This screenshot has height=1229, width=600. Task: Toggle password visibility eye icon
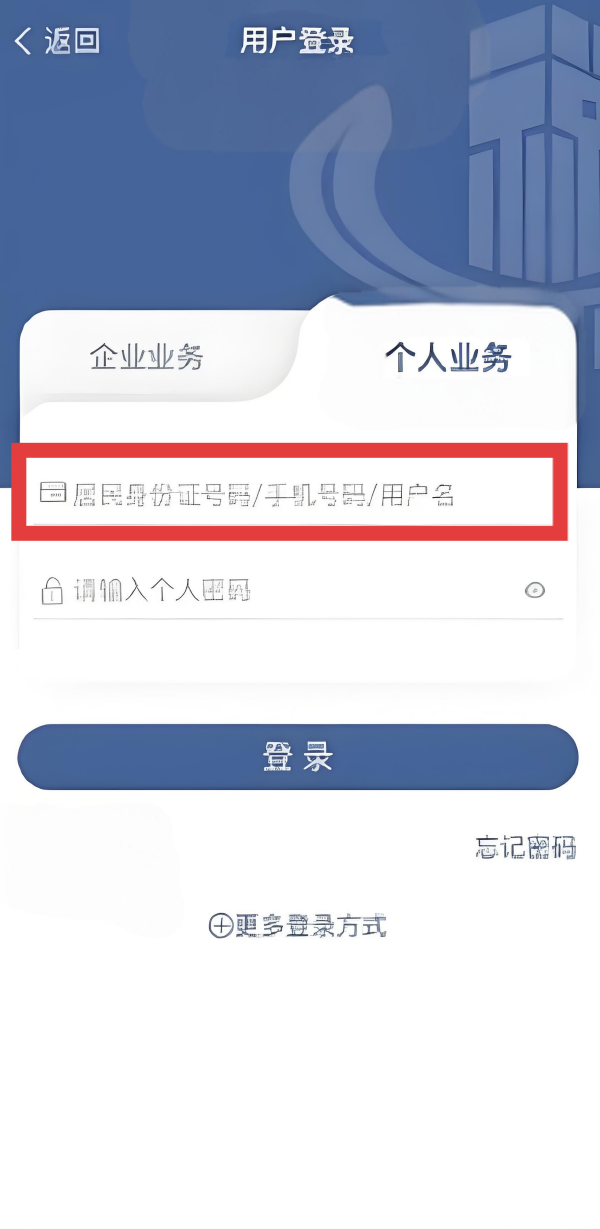point(536,590)
